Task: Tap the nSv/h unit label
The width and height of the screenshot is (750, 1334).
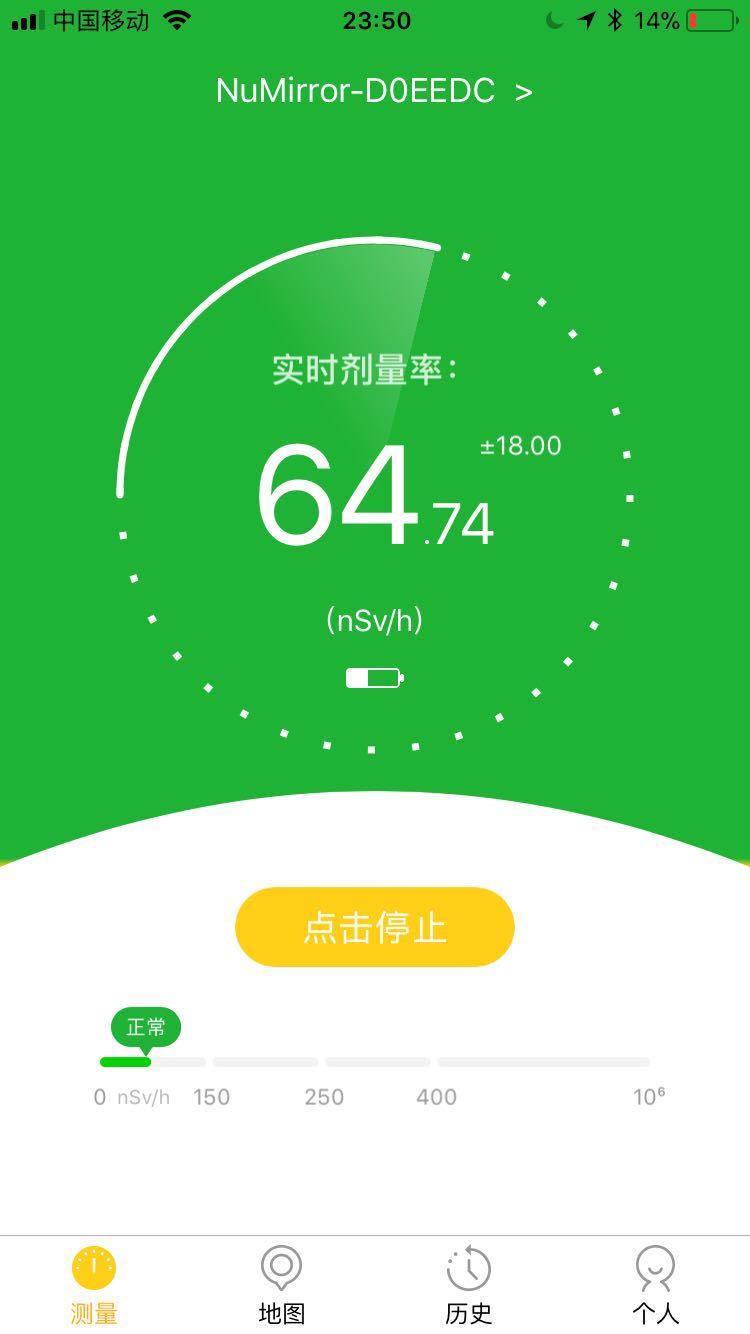Action: click(374, 620)
